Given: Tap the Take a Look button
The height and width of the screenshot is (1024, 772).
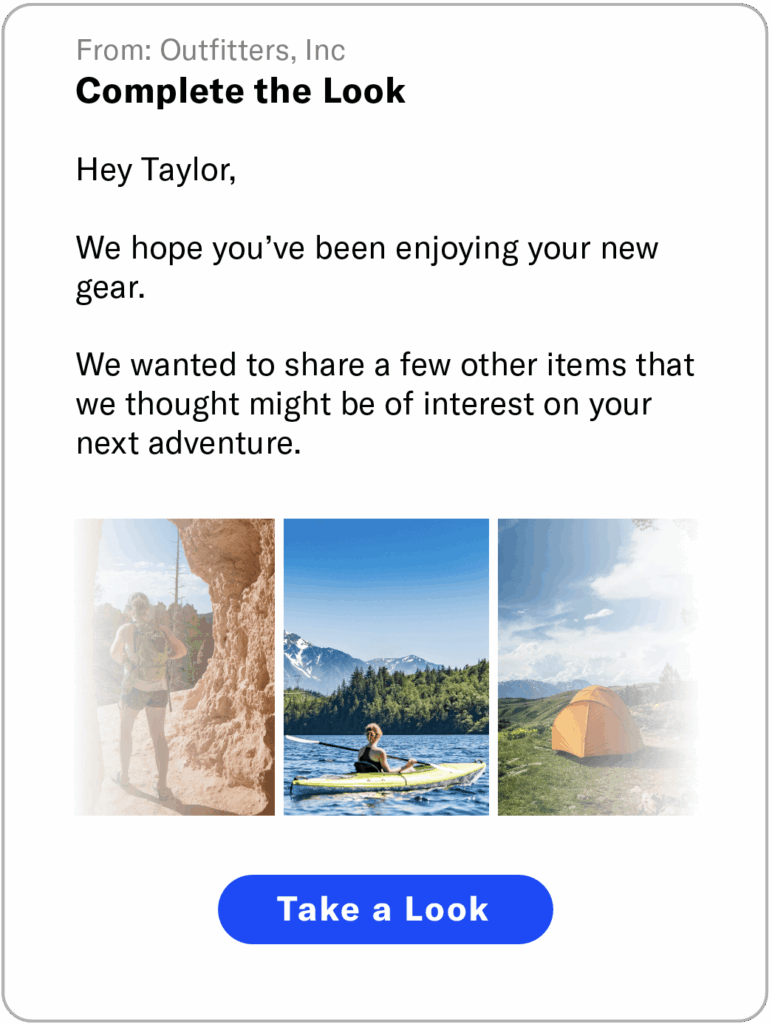Looking at the screenshot, I should click(x=385, y=909).
